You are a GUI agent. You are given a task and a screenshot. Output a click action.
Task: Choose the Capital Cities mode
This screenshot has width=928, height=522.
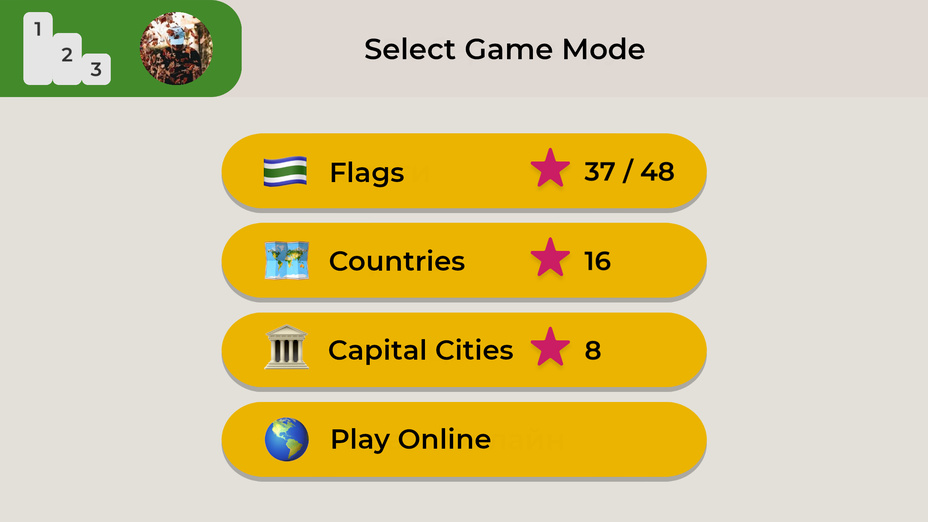[x=463, y=350]
